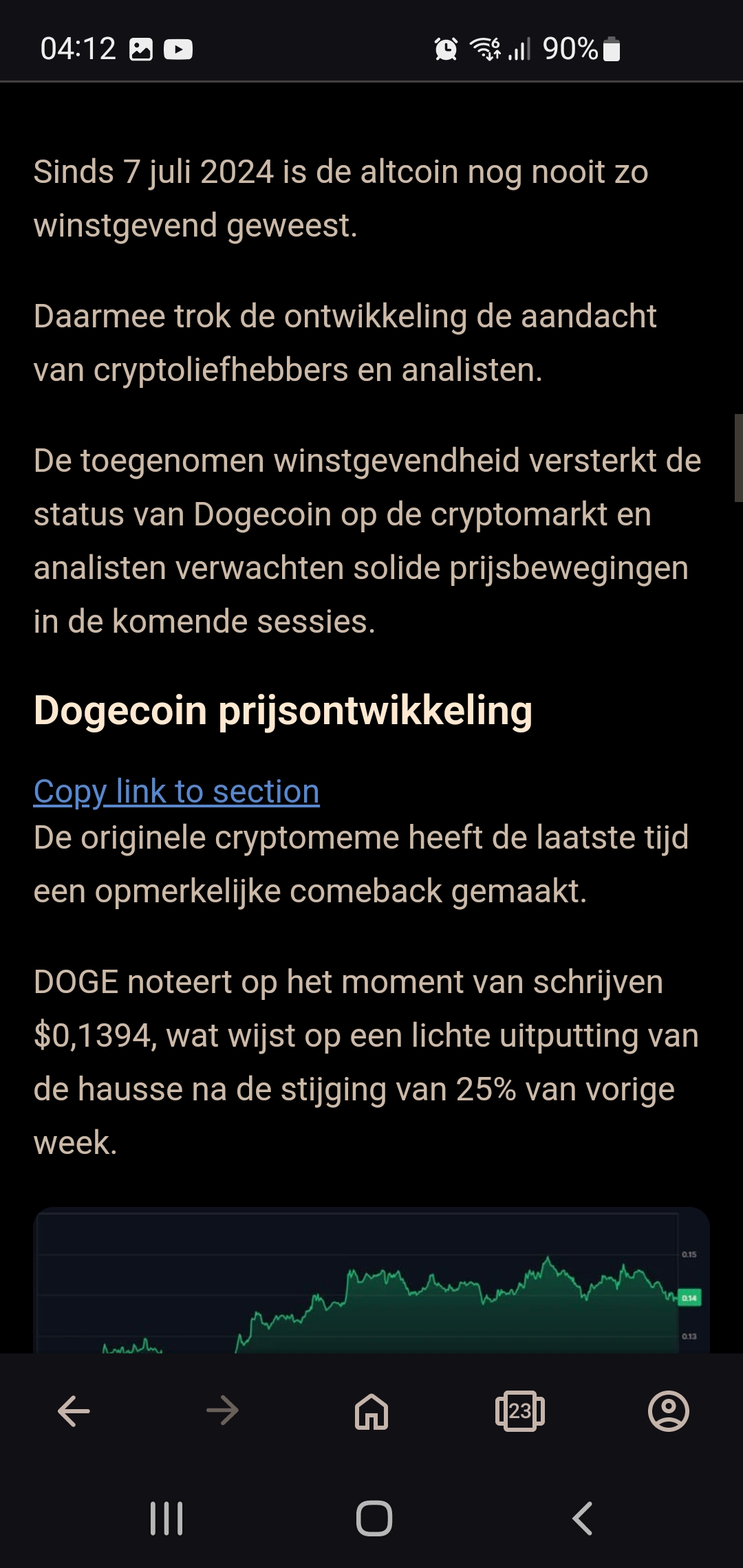Open recent apps from system navigation
743x1568 pixels.
(x=166, y=1518)
